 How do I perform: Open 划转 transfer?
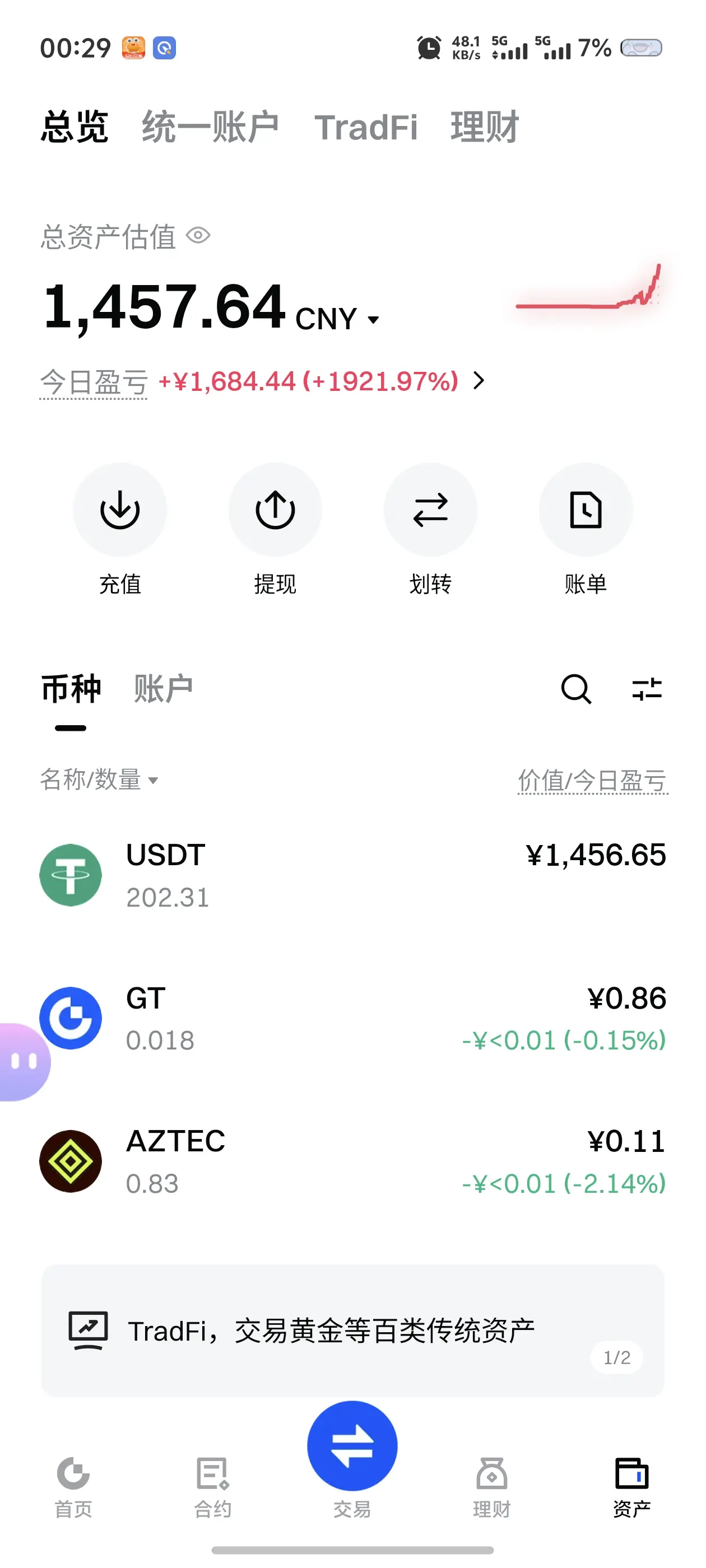tap(431, 510)
